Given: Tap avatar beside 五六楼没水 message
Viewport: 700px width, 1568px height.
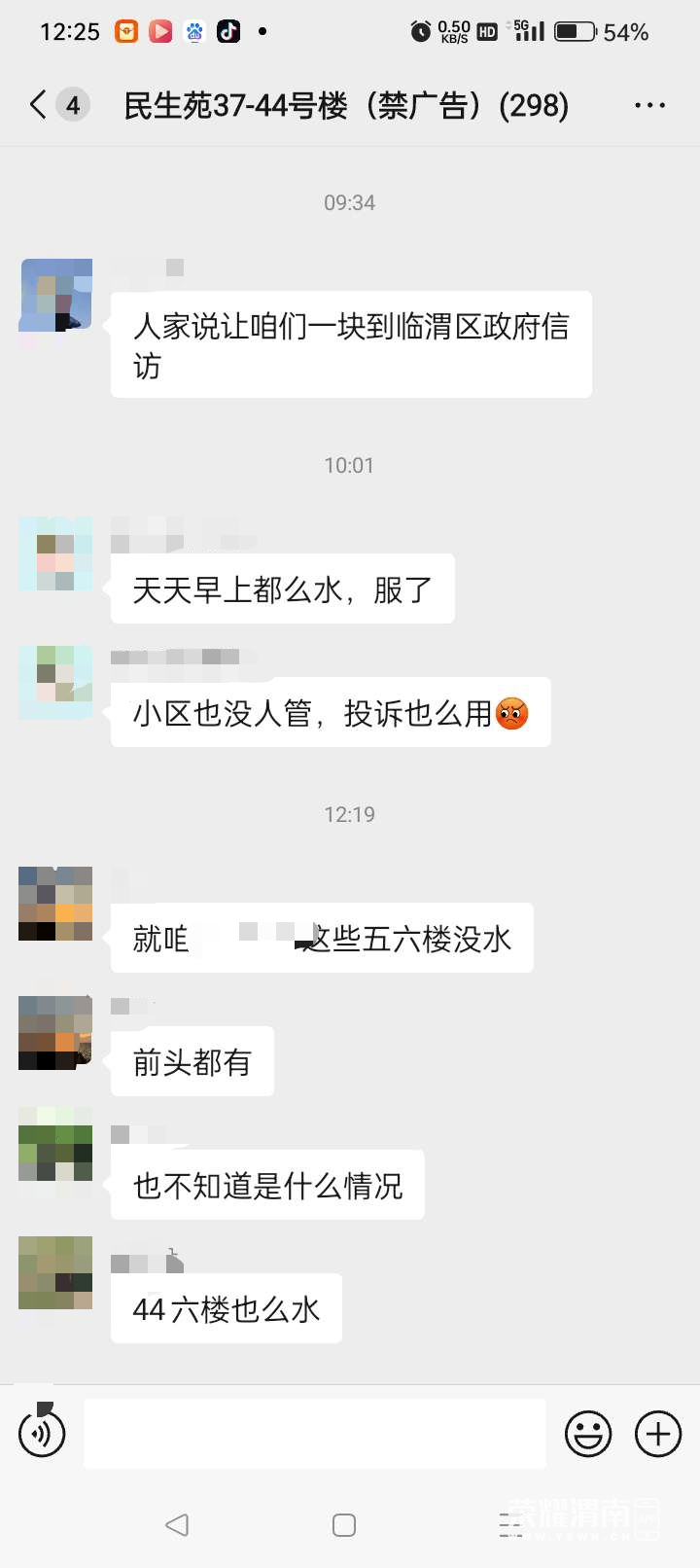Looking at the screenshot, I should coord(56,904).
